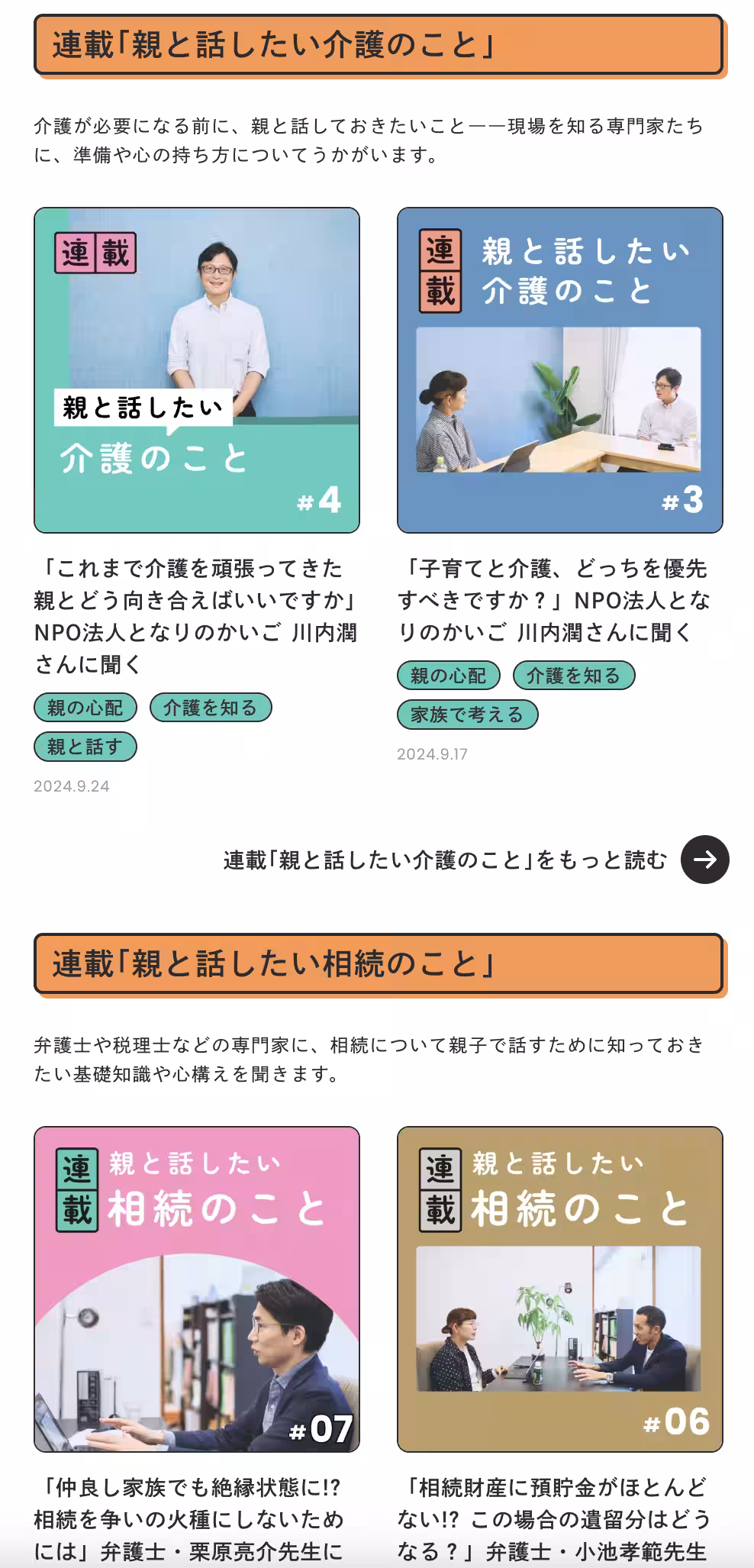Click the date 2024.9.24 below episode #4
Screen dimensions: 754x1568
[72, 786]
